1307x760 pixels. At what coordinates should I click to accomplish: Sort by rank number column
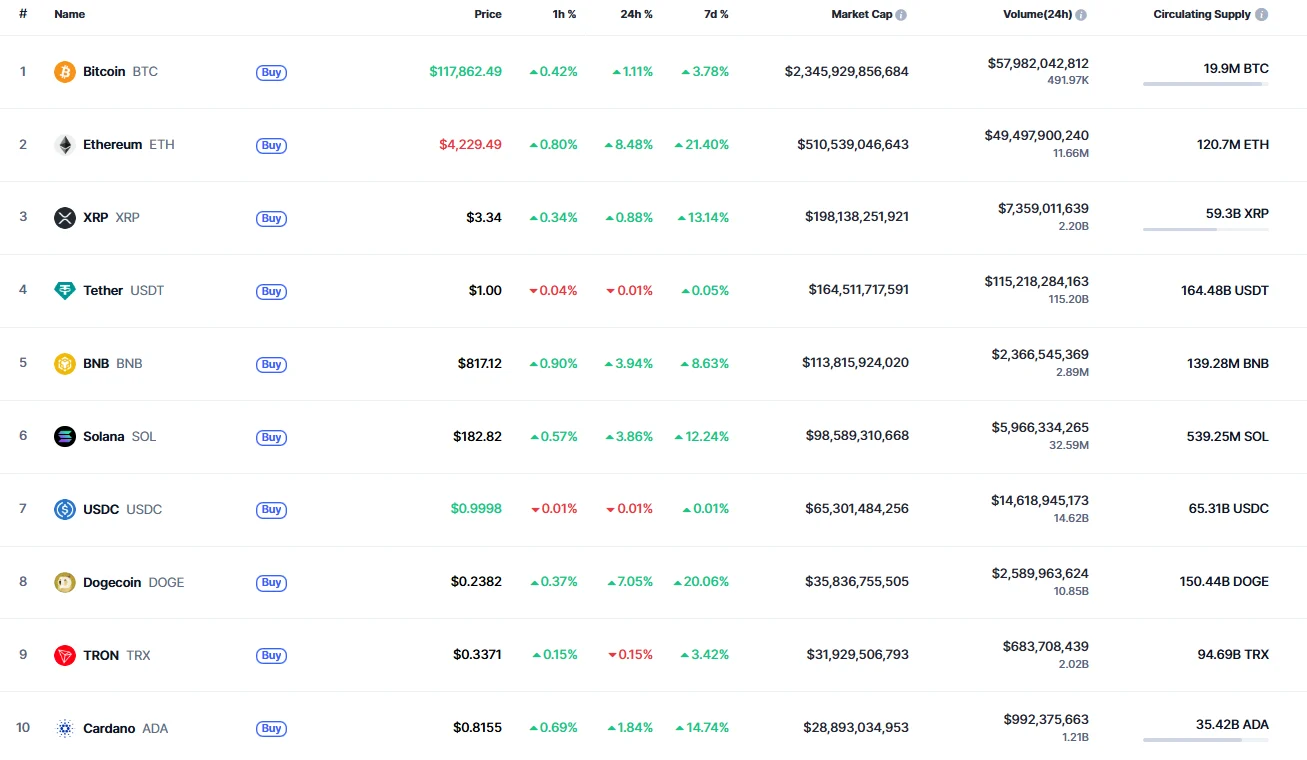[x=23, y=14]
